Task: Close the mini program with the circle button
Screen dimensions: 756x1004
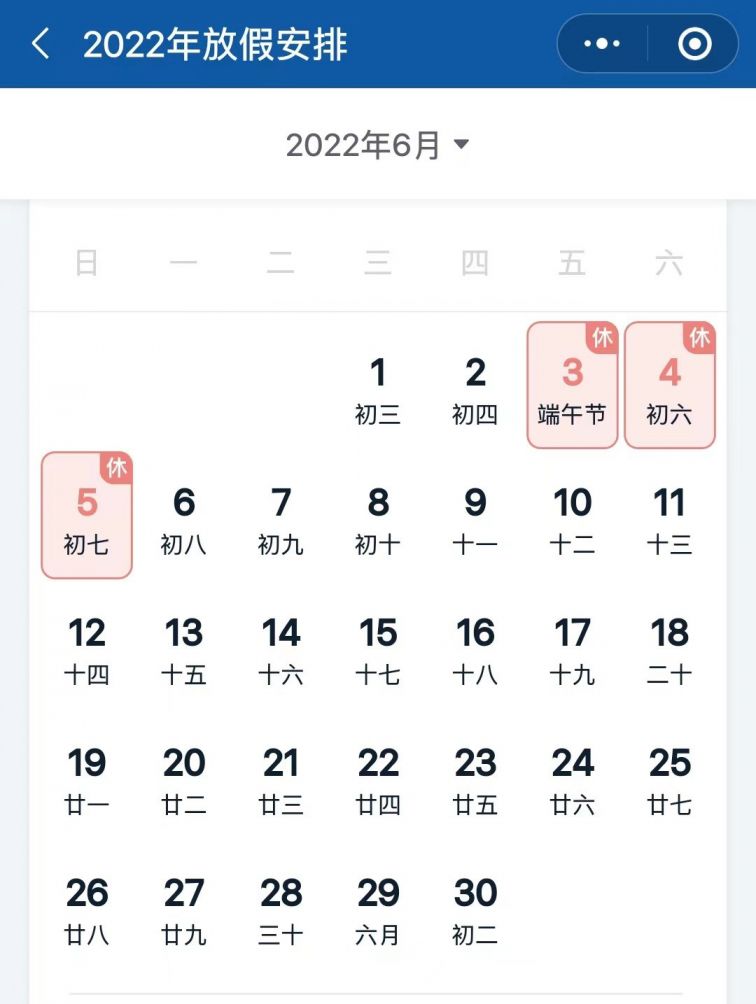Action: 694,44
